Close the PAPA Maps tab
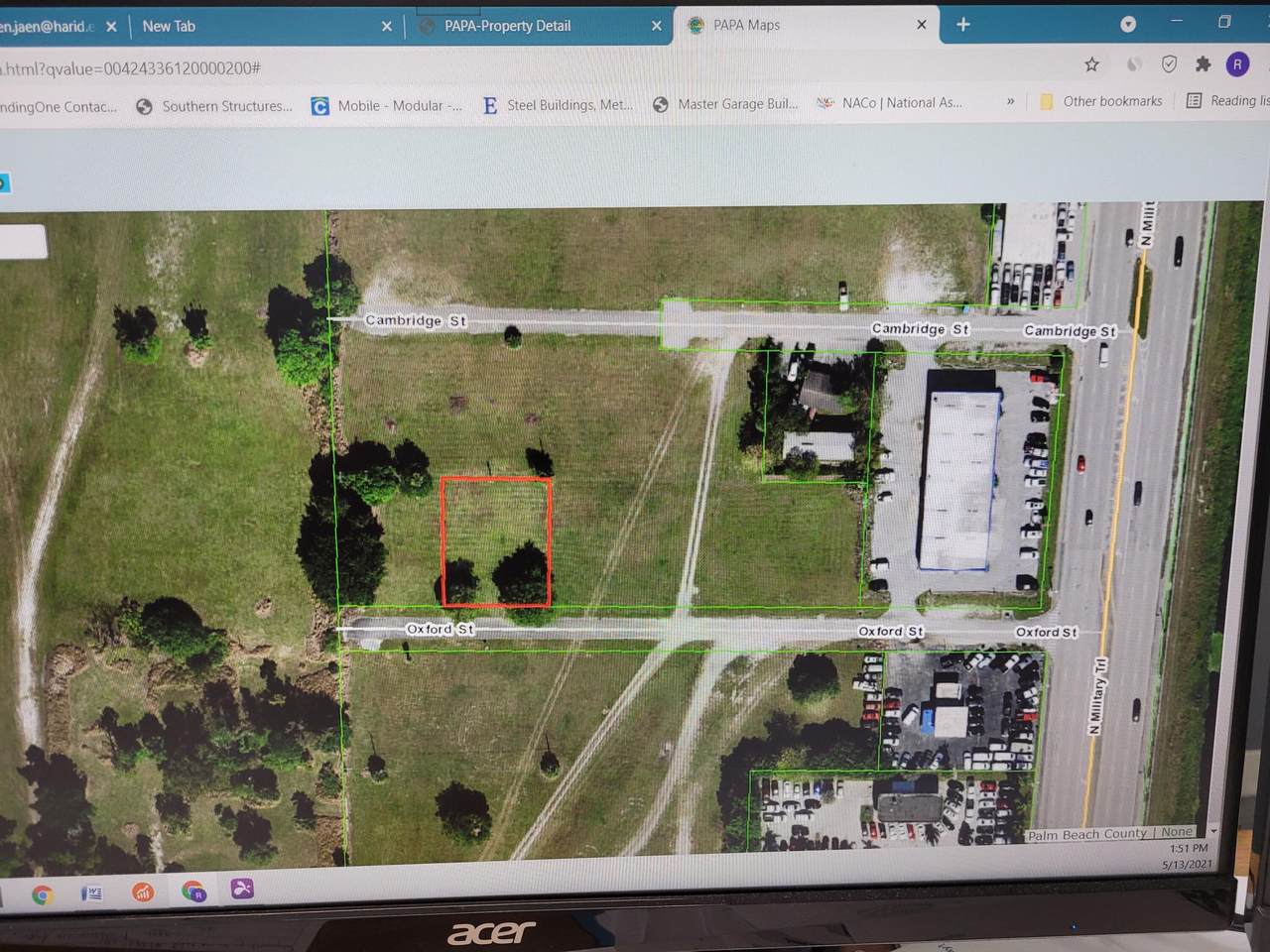Image resolution: width=1270 pixels, height=952 pixels. point(921,25)
